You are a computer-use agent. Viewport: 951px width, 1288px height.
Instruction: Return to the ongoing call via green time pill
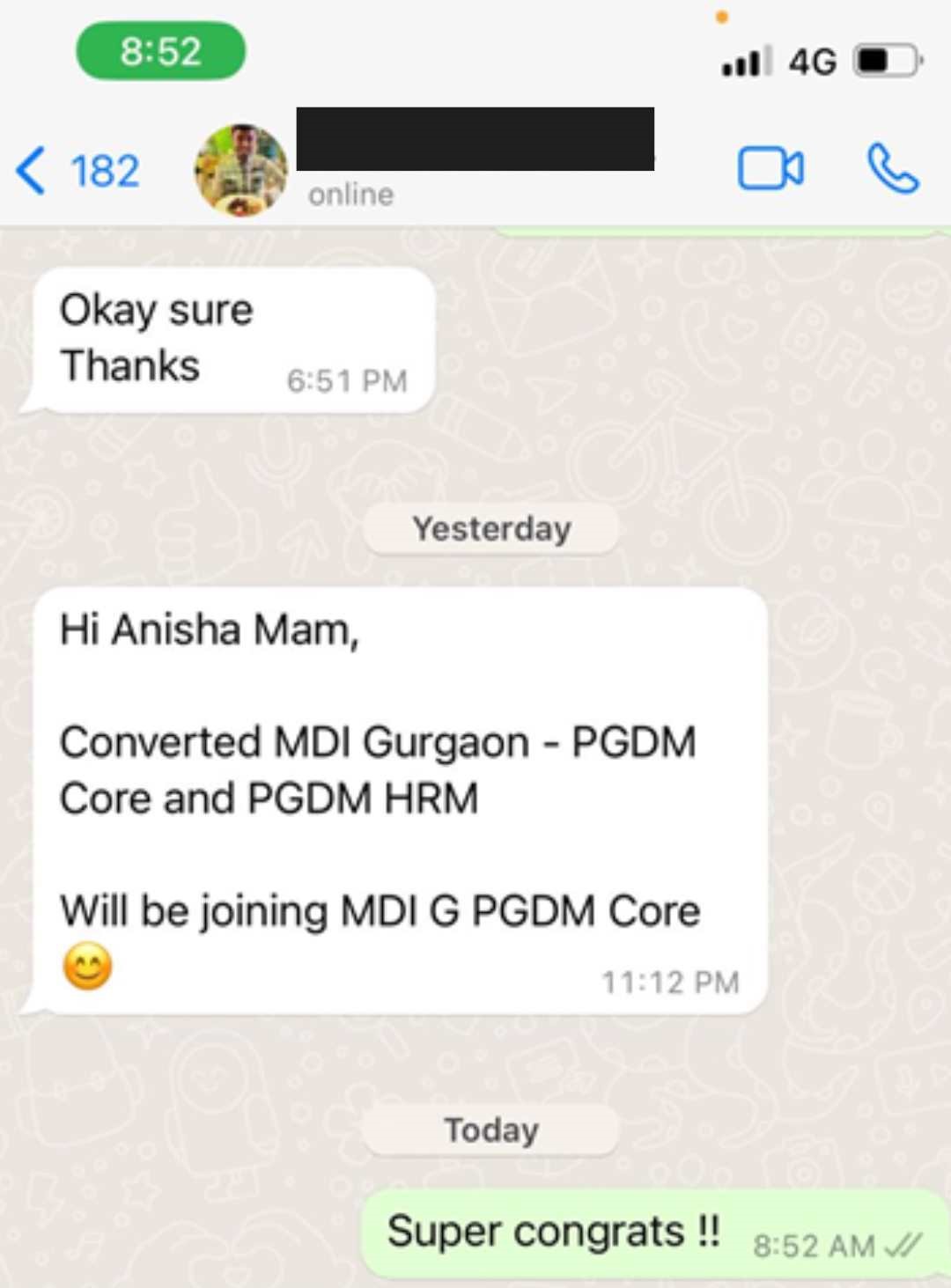pyautogui.click(x=161, y=51)
